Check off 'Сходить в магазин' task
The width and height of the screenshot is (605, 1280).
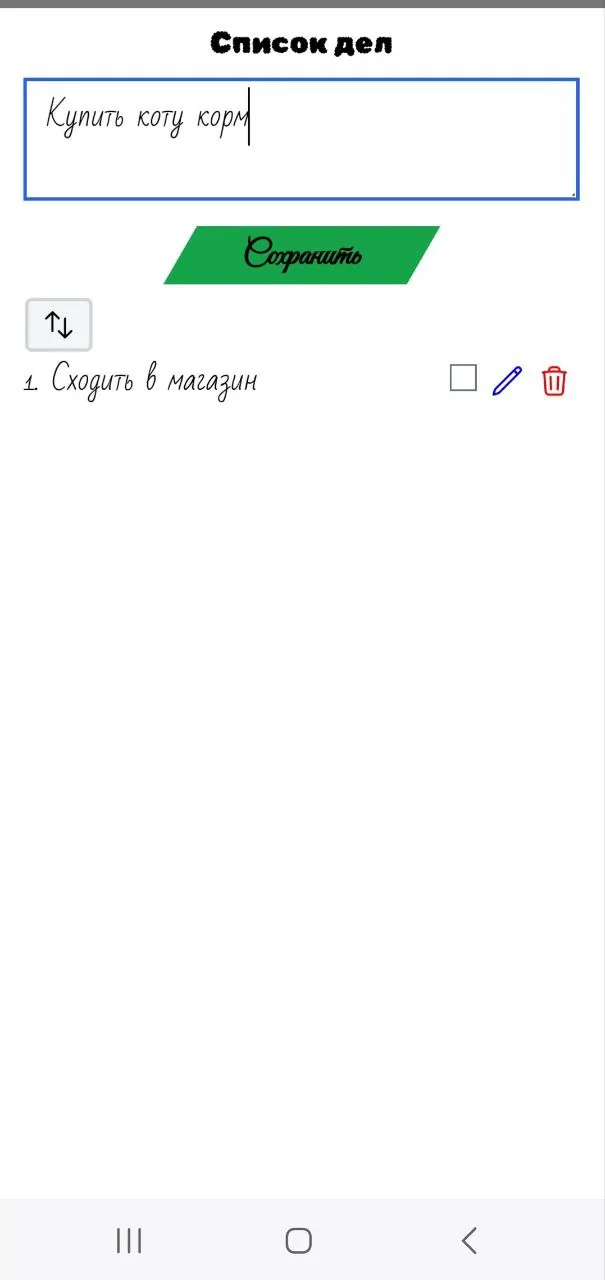[463, 378]
